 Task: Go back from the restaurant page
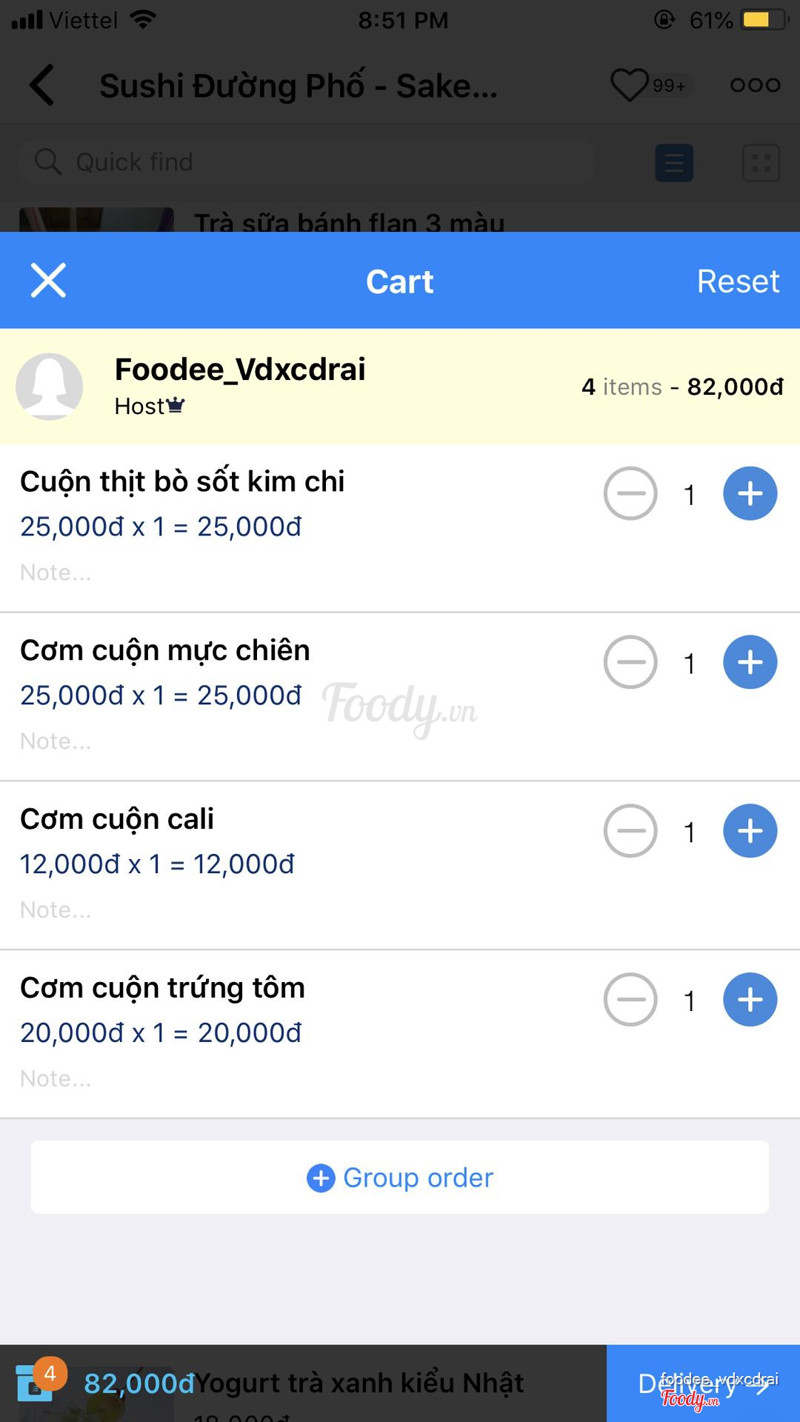[x=42, y=86]
